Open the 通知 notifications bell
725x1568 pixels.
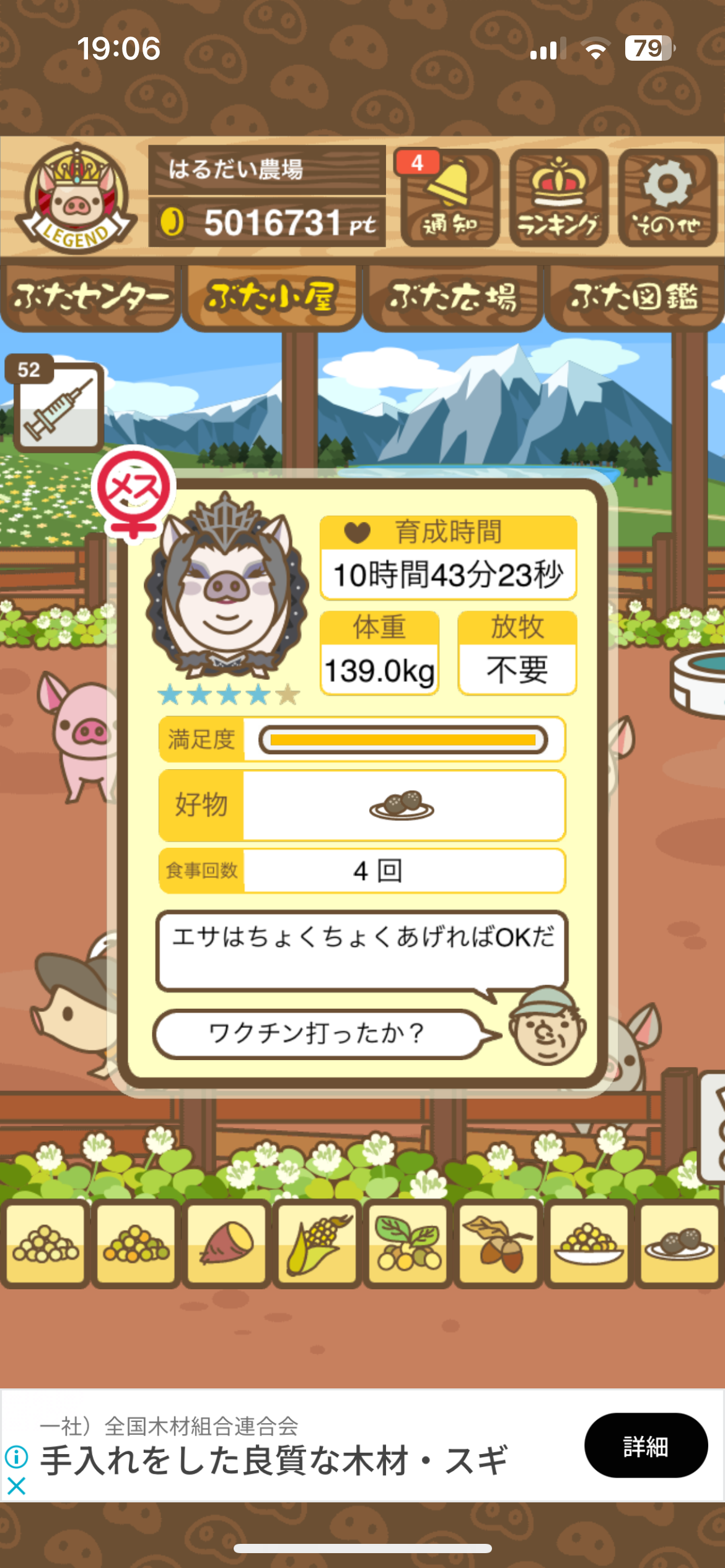(449, 198)
